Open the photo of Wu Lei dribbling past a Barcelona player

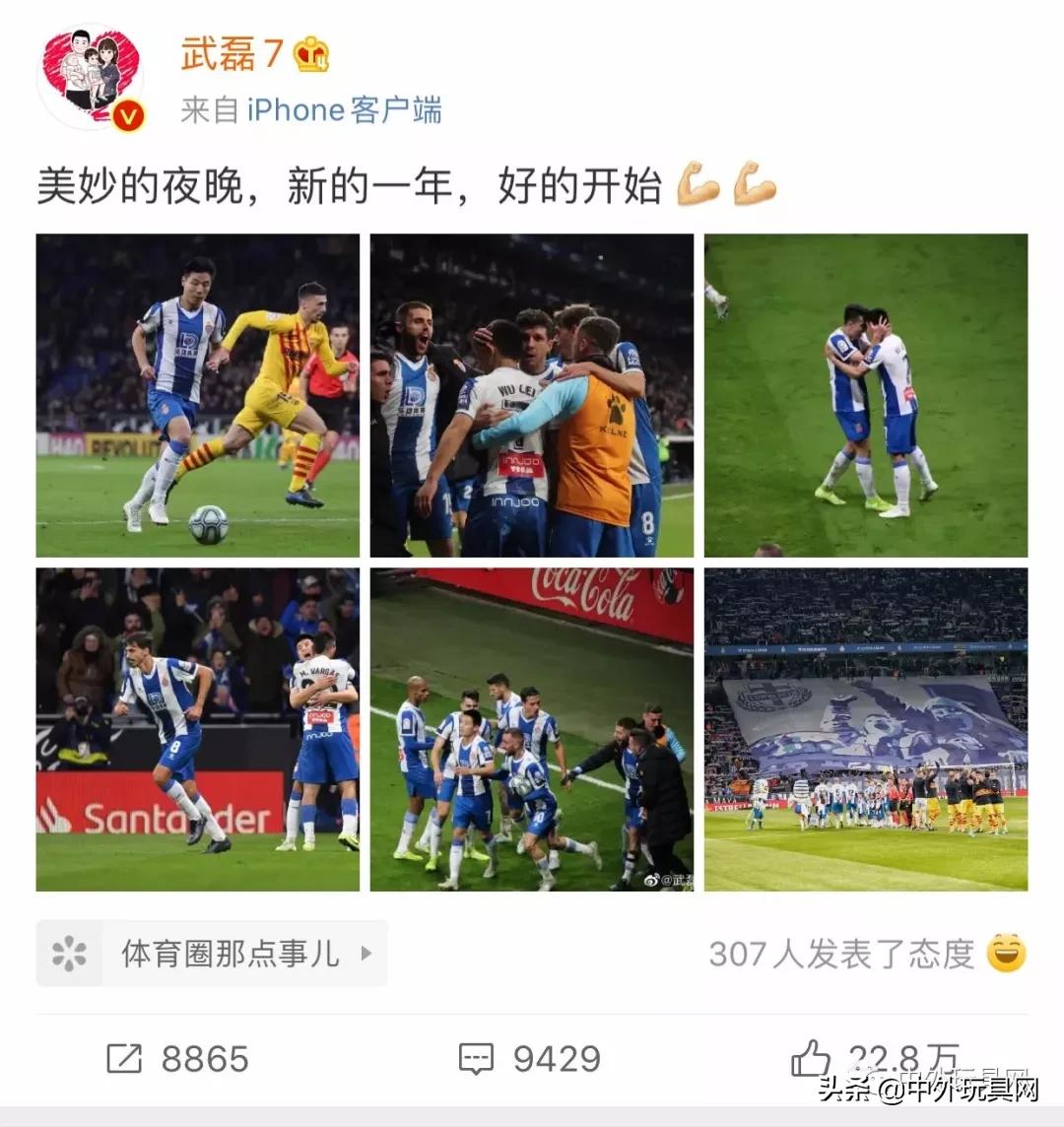(197, 394)
